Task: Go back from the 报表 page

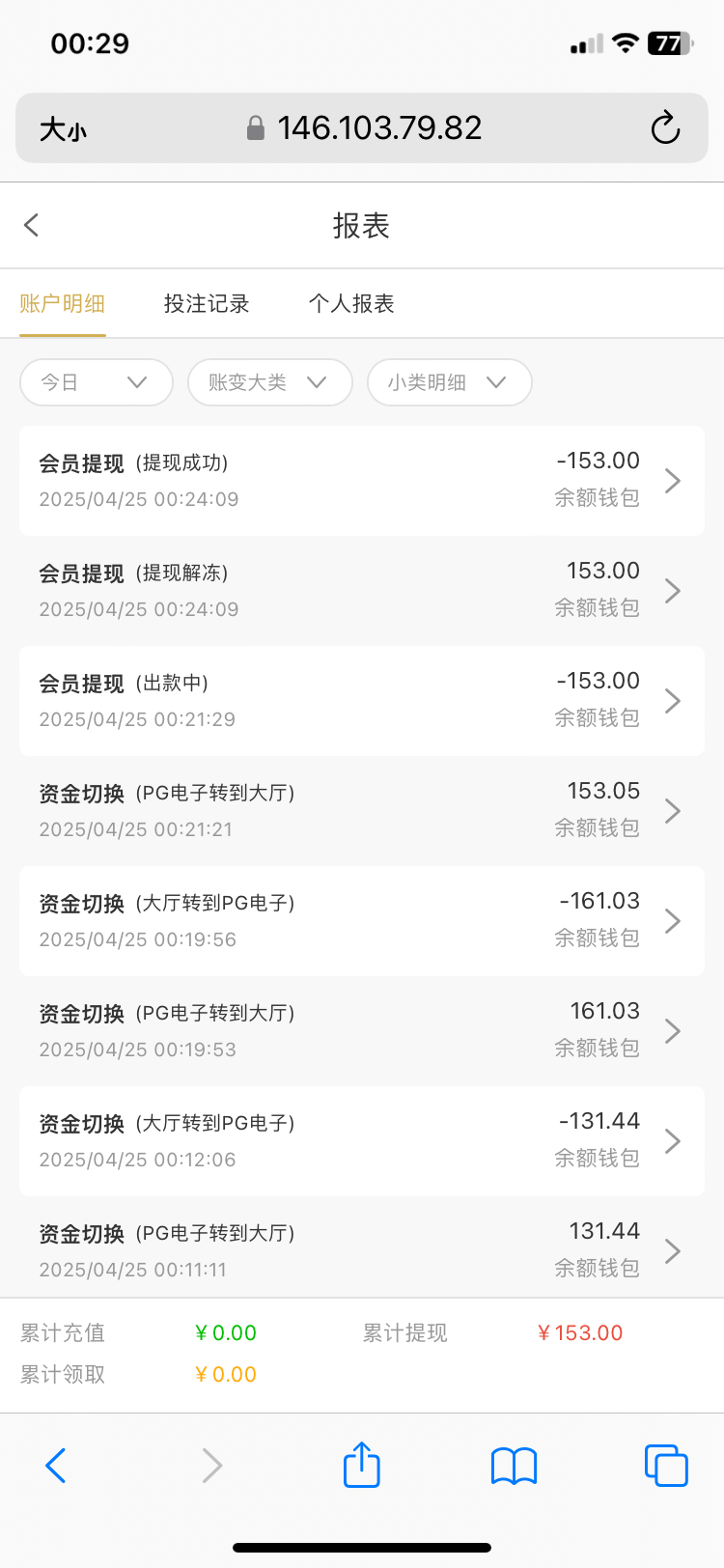Action: (x=32, y=226)
